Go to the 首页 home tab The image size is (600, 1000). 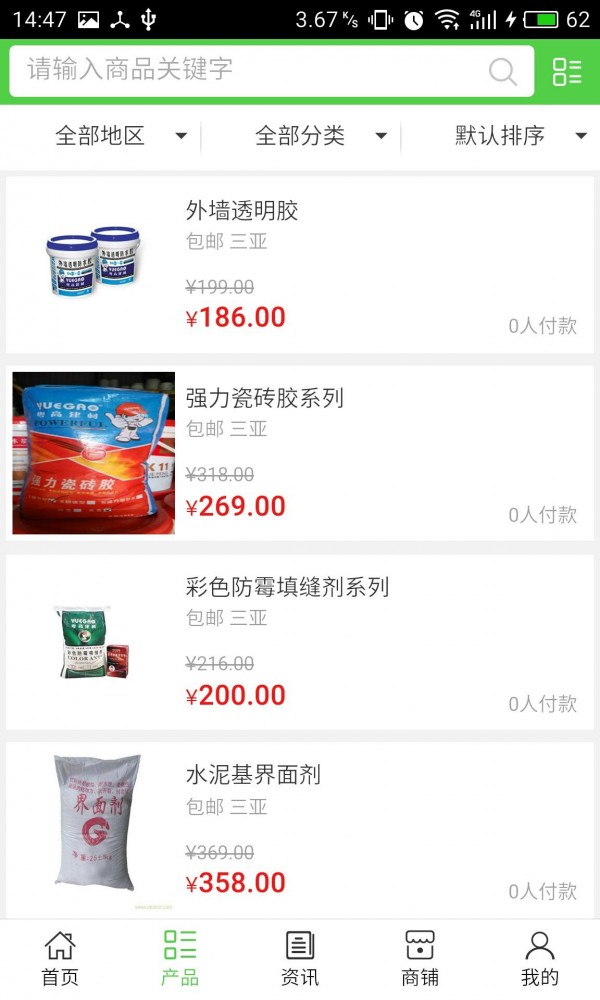pyautogui.click(x=60, y=958)
